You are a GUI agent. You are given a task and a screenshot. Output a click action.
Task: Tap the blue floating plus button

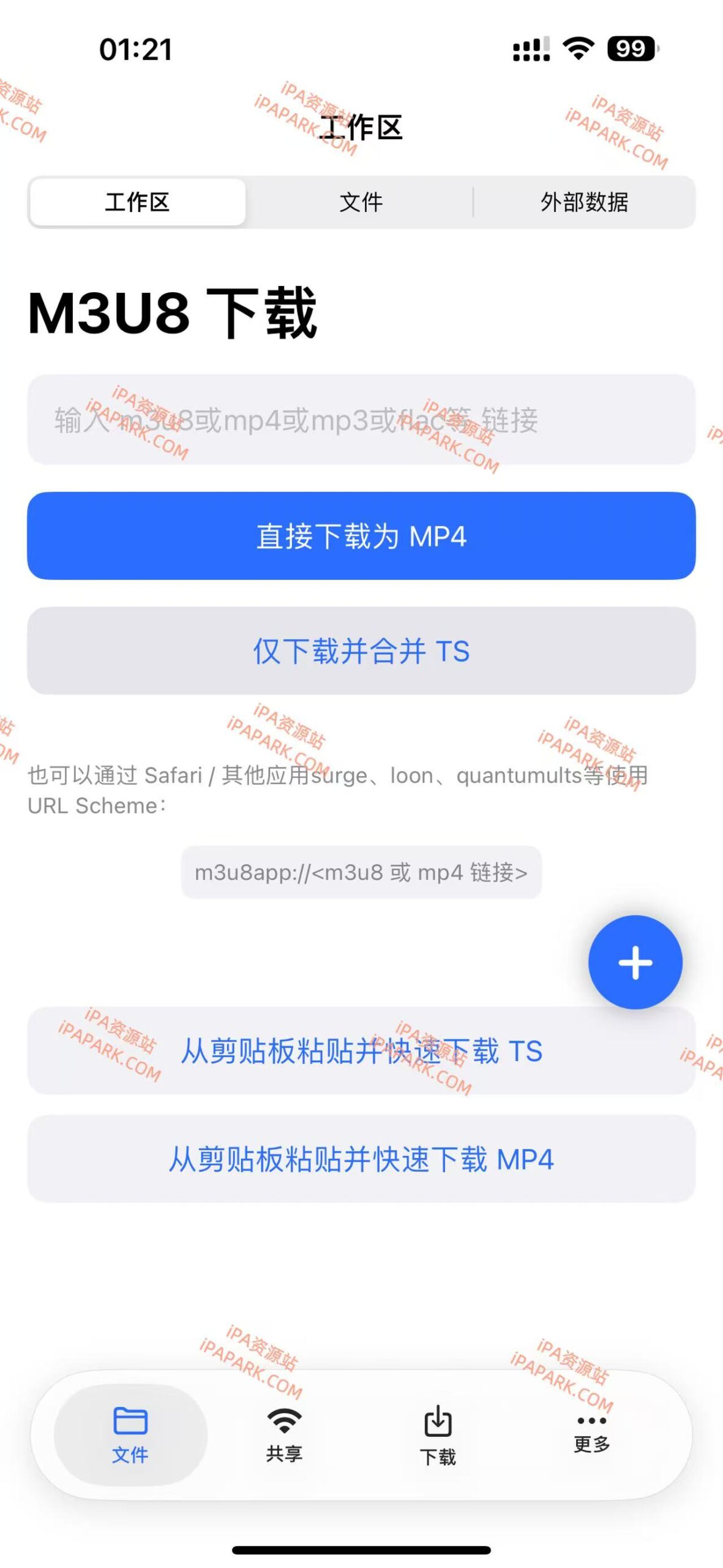point(635,962)
